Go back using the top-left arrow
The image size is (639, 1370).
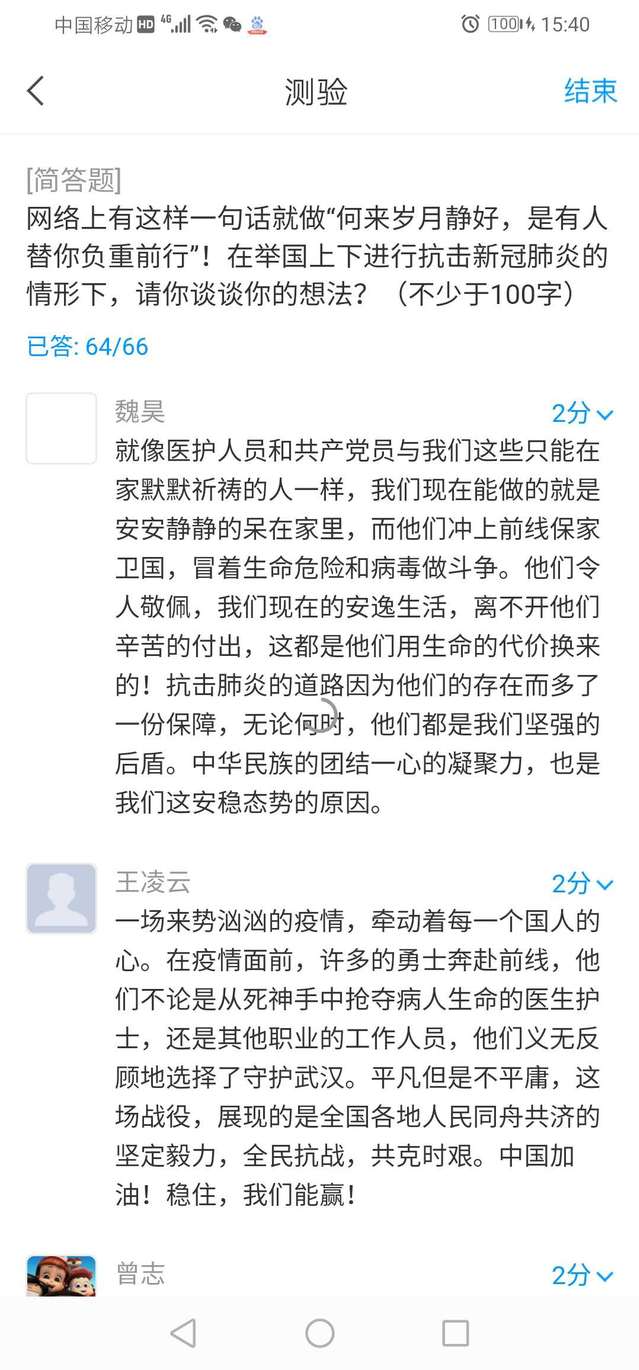click(36, 91)
